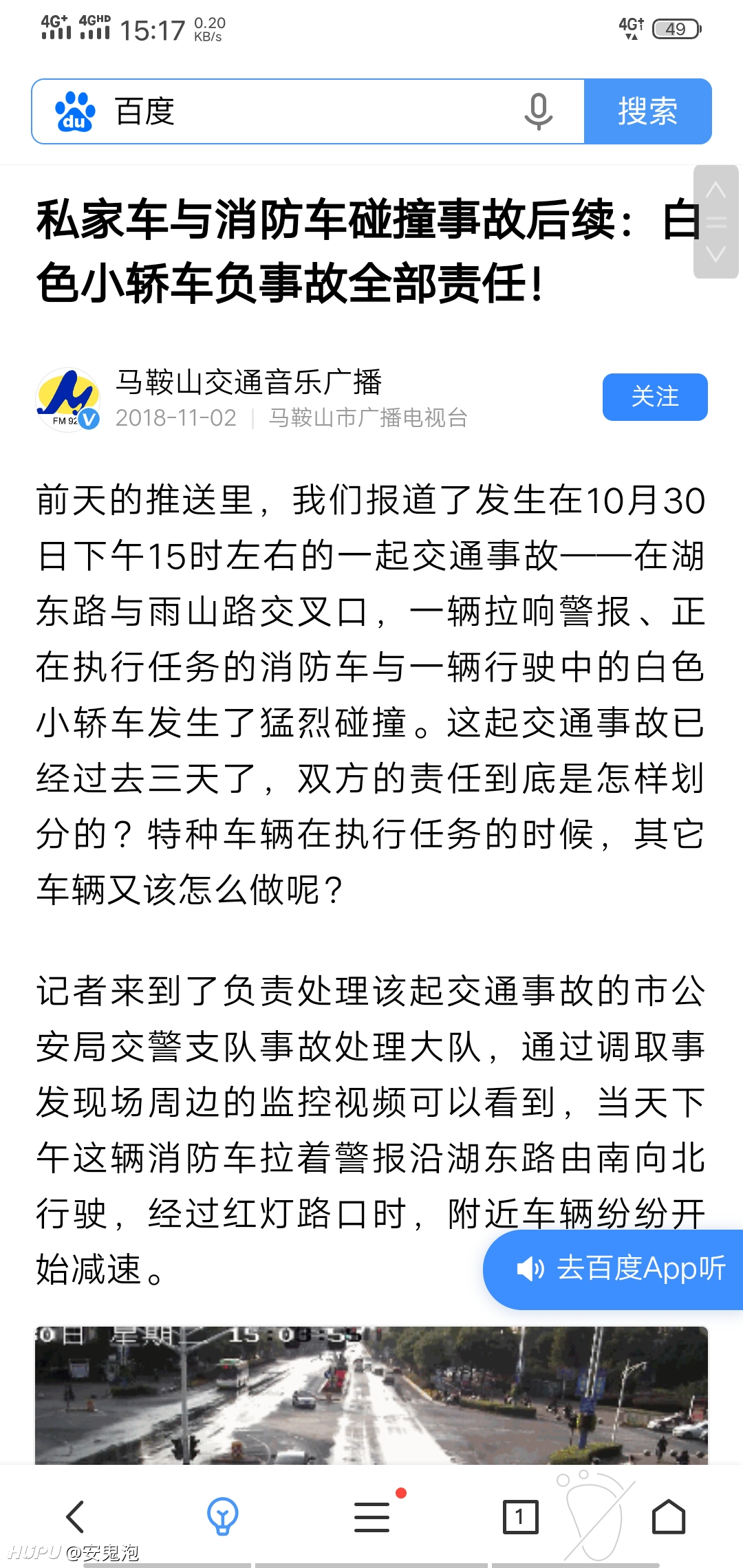Start voice search with the microphone
This screenshot has width=743, height=1568.
538,111
